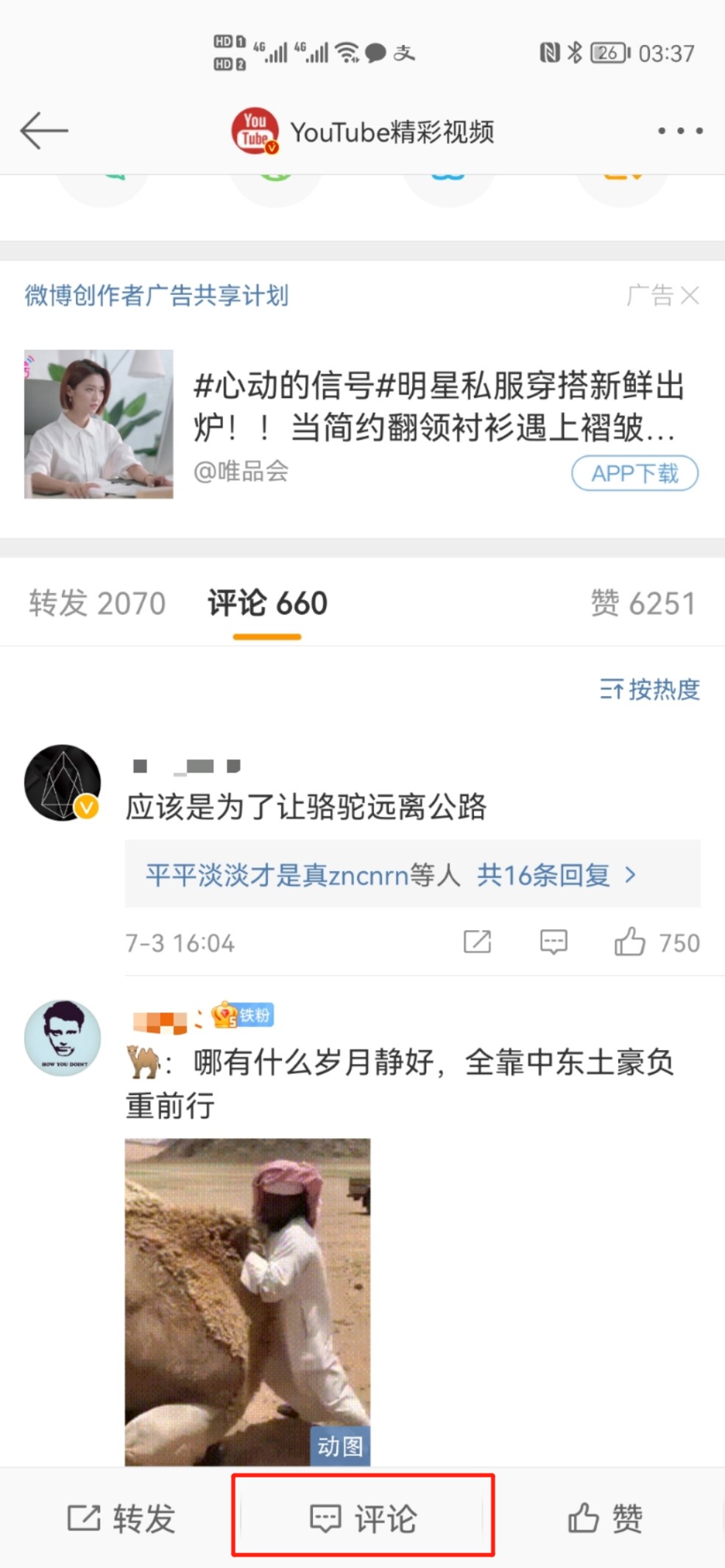Screen dimensions: 725x1568
Task: Go back using the top-left arrow
Action: click(x=43, y=131)
